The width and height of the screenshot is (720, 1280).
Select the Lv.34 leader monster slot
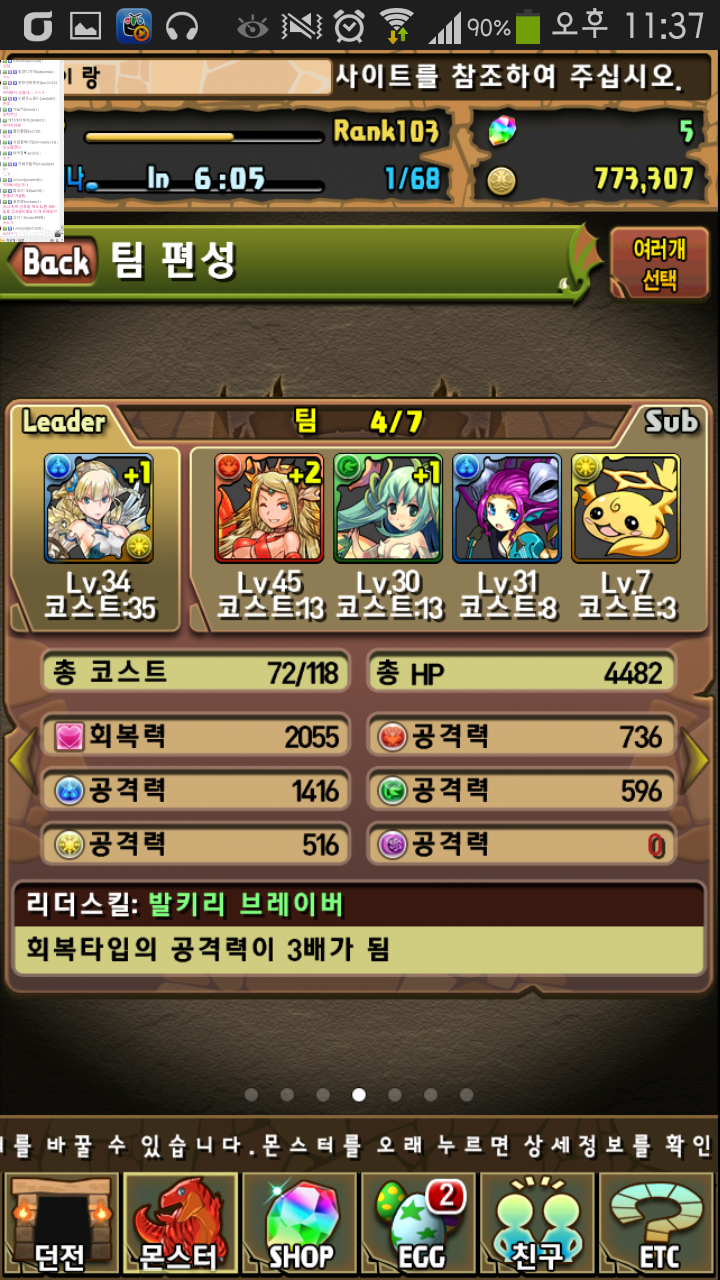coord(98,508)
